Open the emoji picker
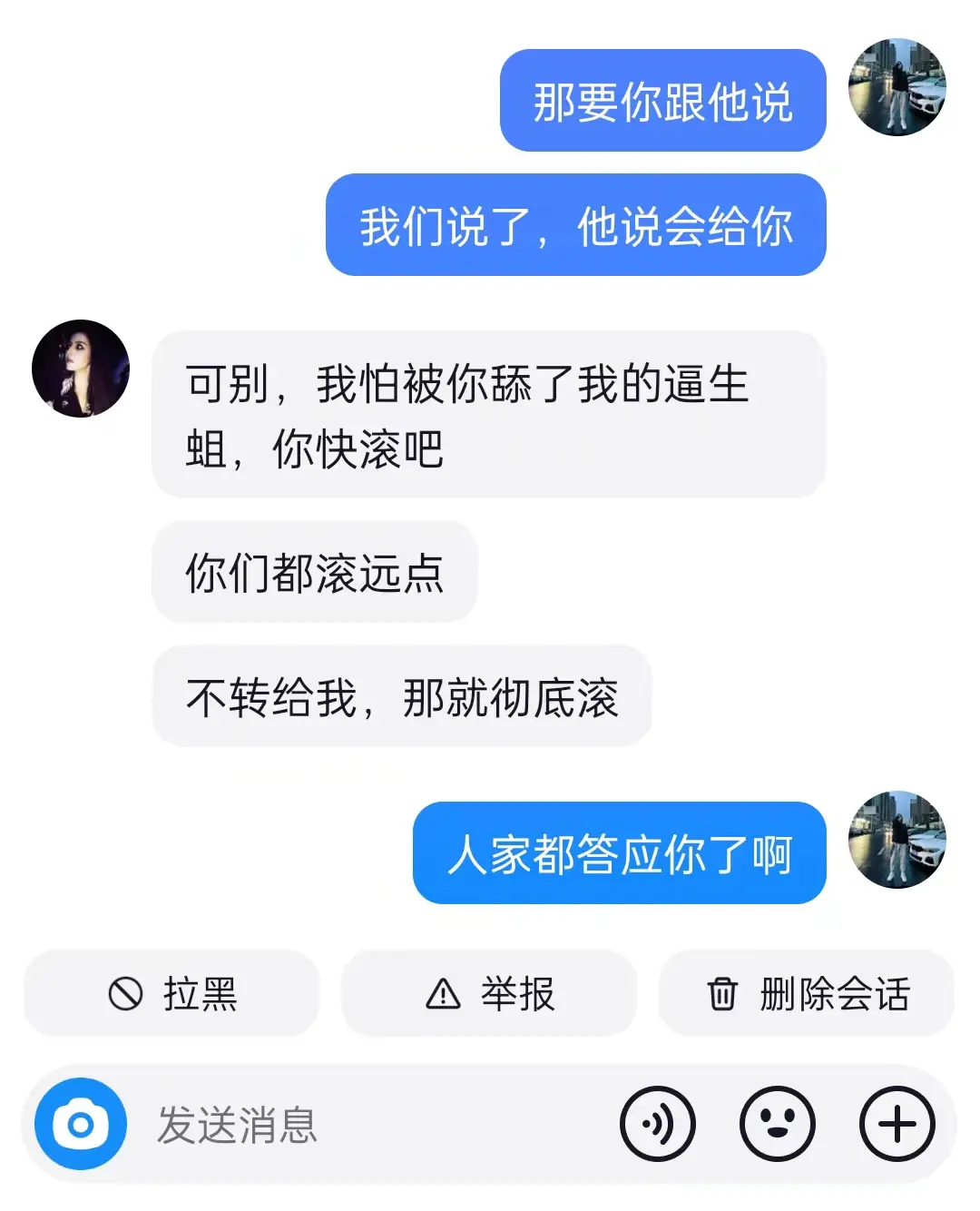 [778, 1125]
